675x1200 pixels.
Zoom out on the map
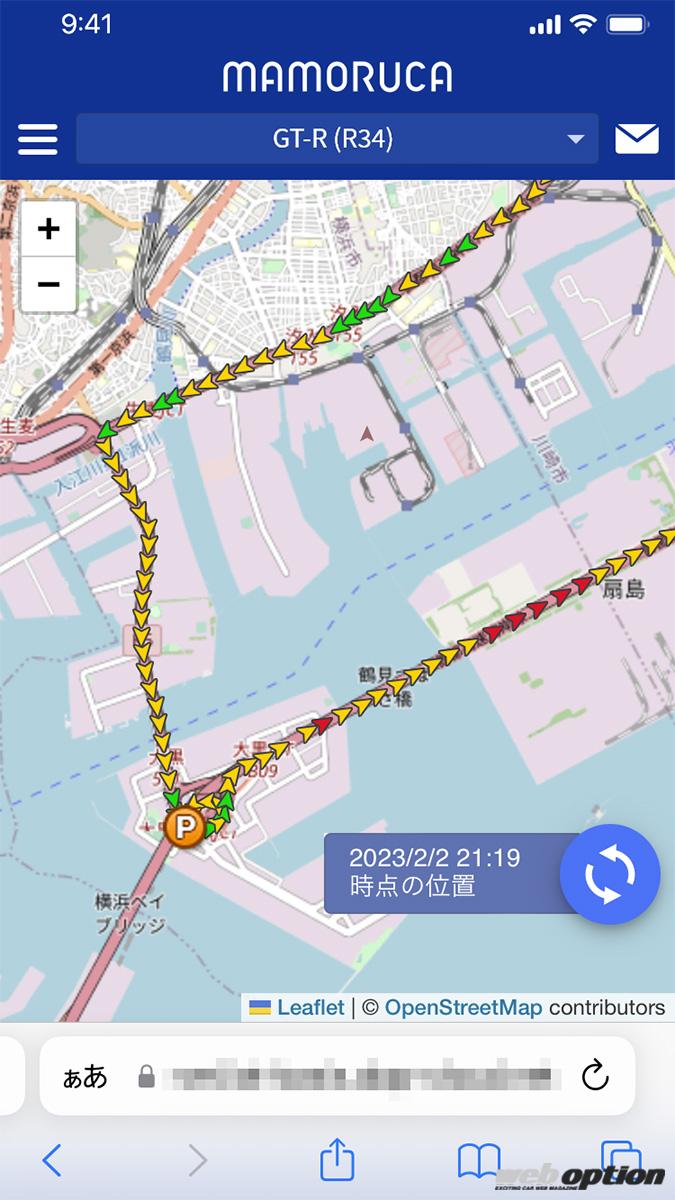(x=48, y=284)
